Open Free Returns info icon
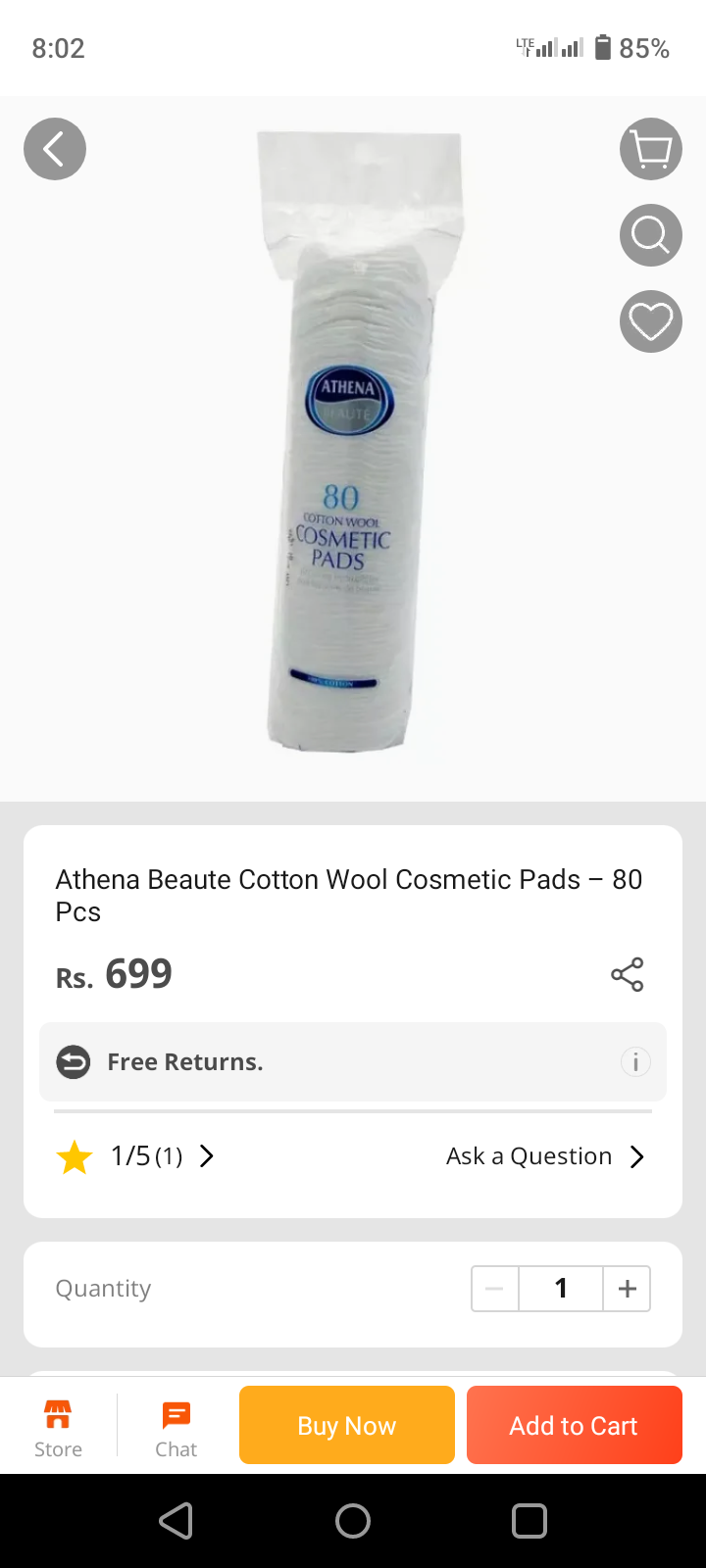Image resolution: width=706 pixels, height=1568 pixels. point(635,1061)
